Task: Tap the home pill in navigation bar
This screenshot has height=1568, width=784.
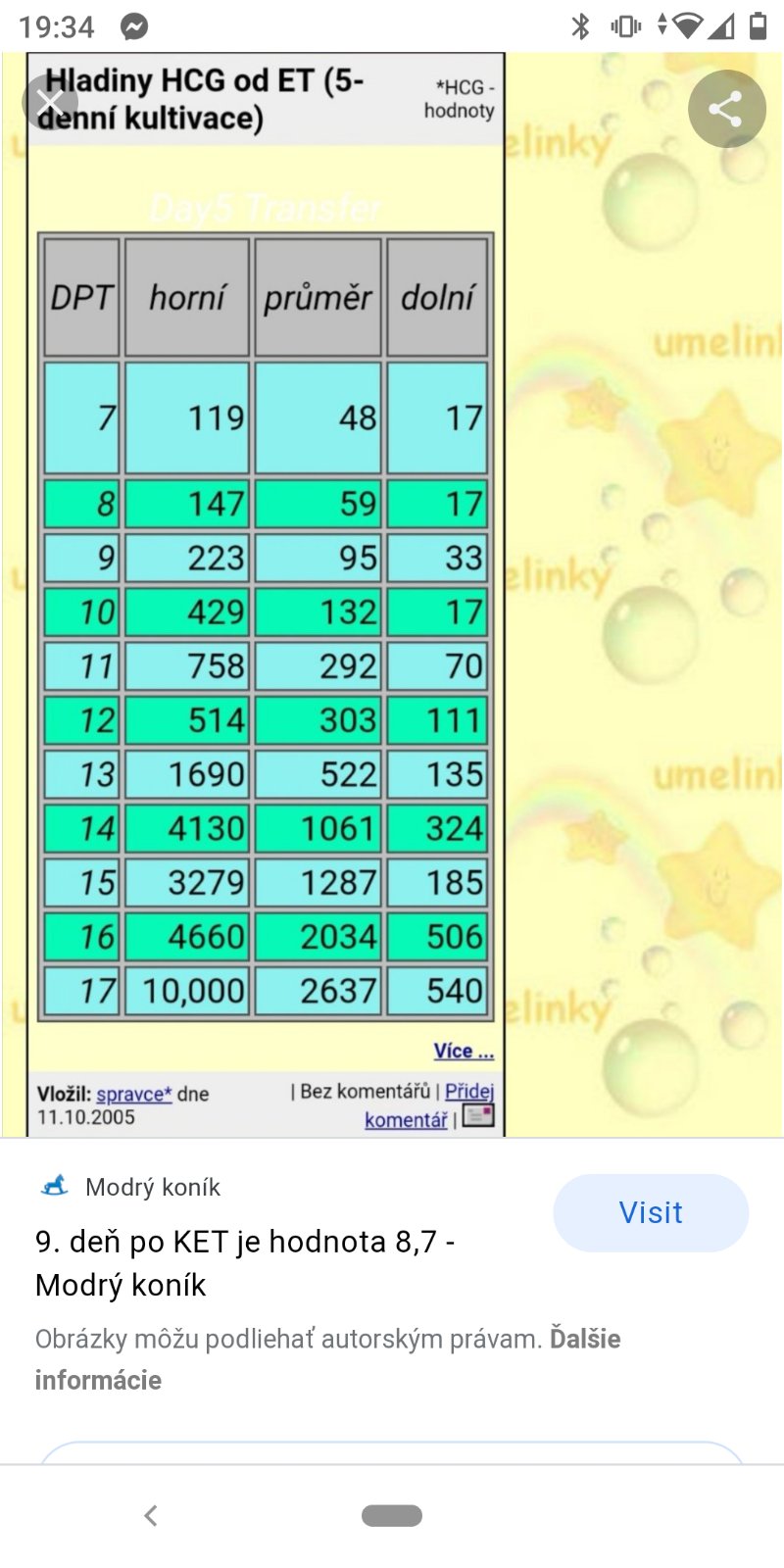Action: tap(392, 1515)
